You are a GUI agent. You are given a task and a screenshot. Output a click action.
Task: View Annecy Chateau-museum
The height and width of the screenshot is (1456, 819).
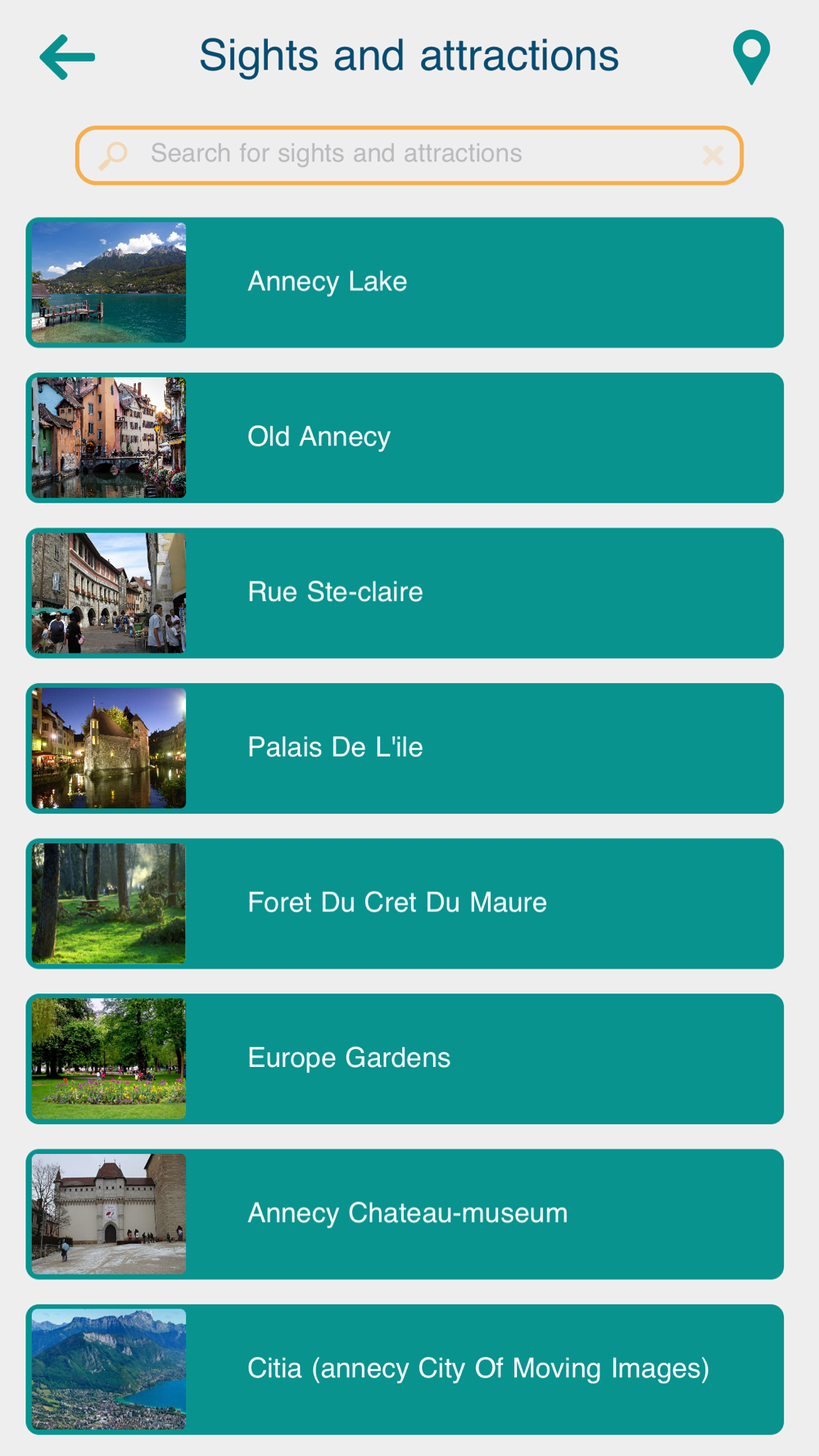point(405,1214)
